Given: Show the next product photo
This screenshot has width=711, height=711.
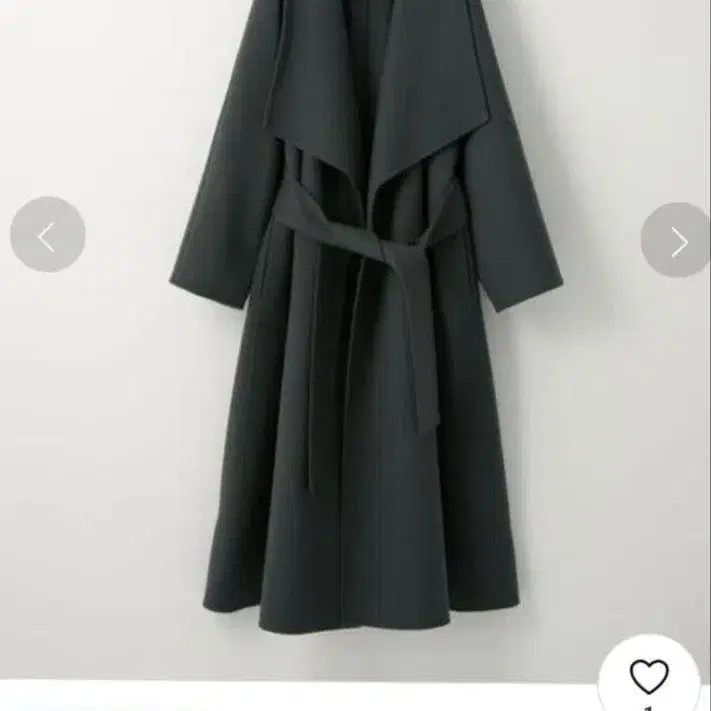Looking at the screenshot, I should coord(677,240).
